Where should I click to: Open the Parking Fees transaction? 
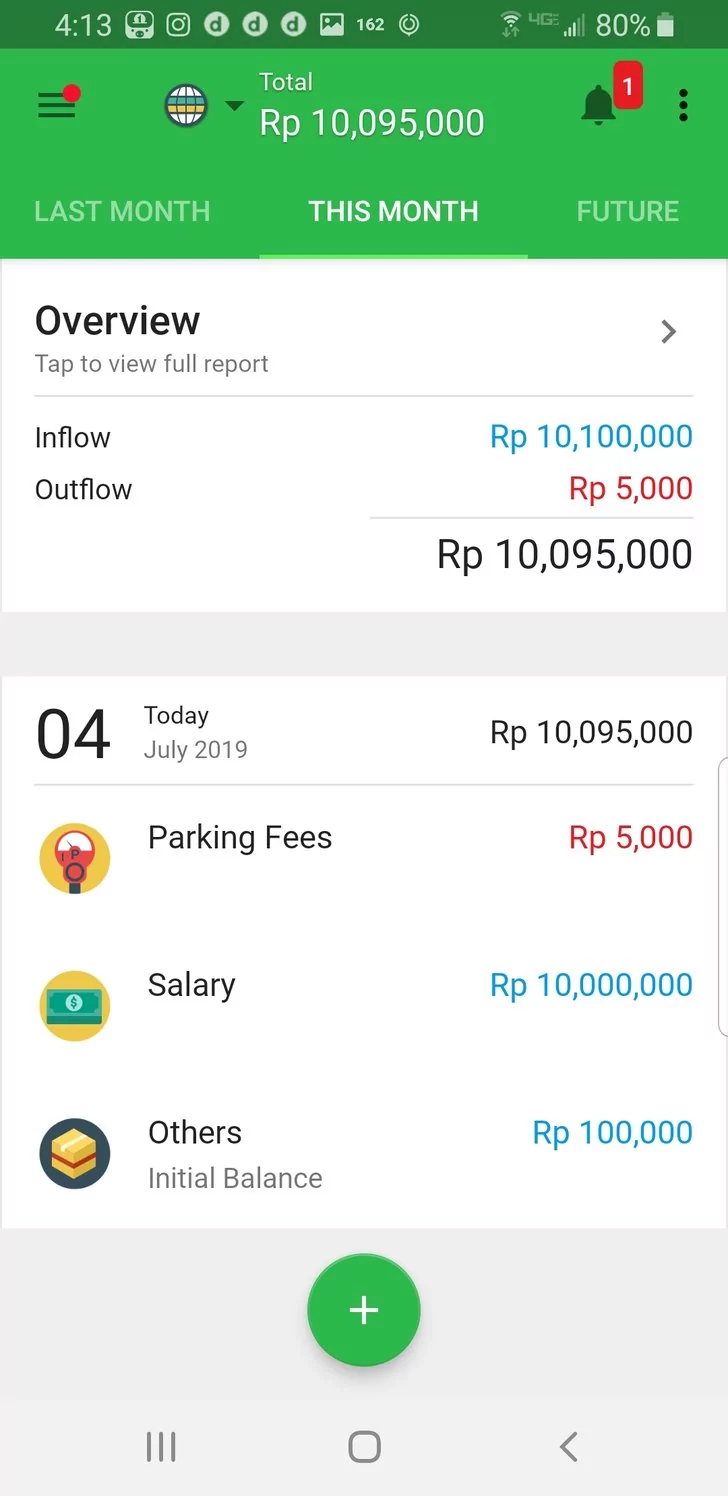point(364,858)
